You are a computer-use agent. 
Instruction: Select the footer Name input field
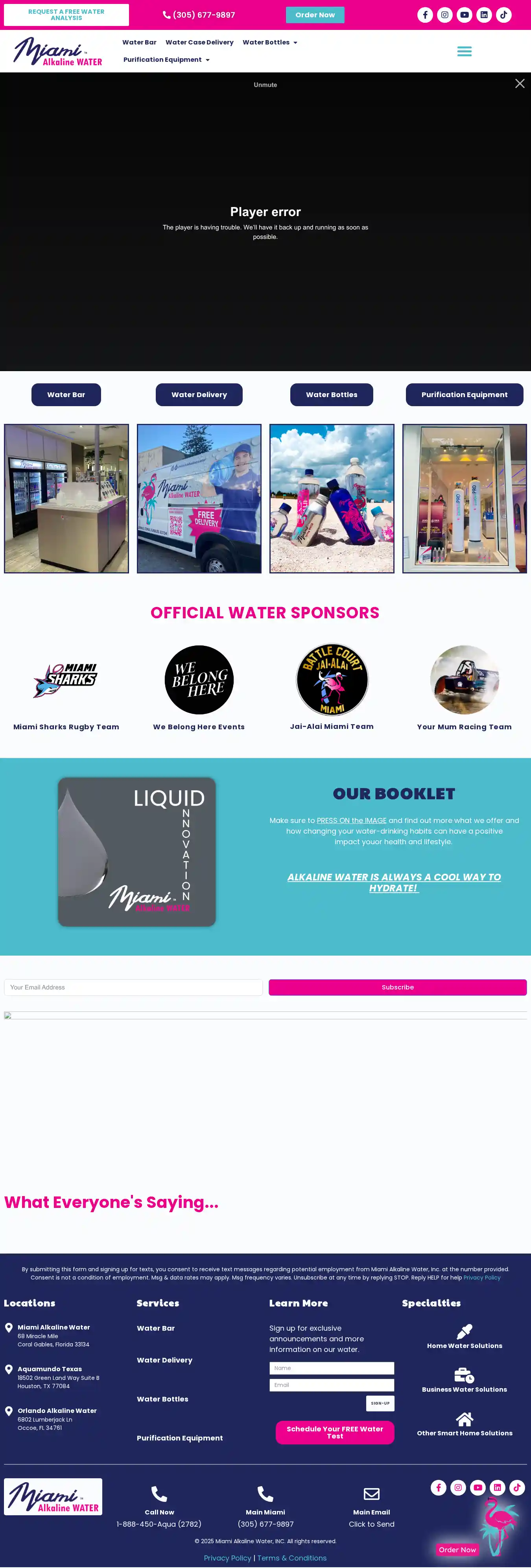coord(332,1368)
